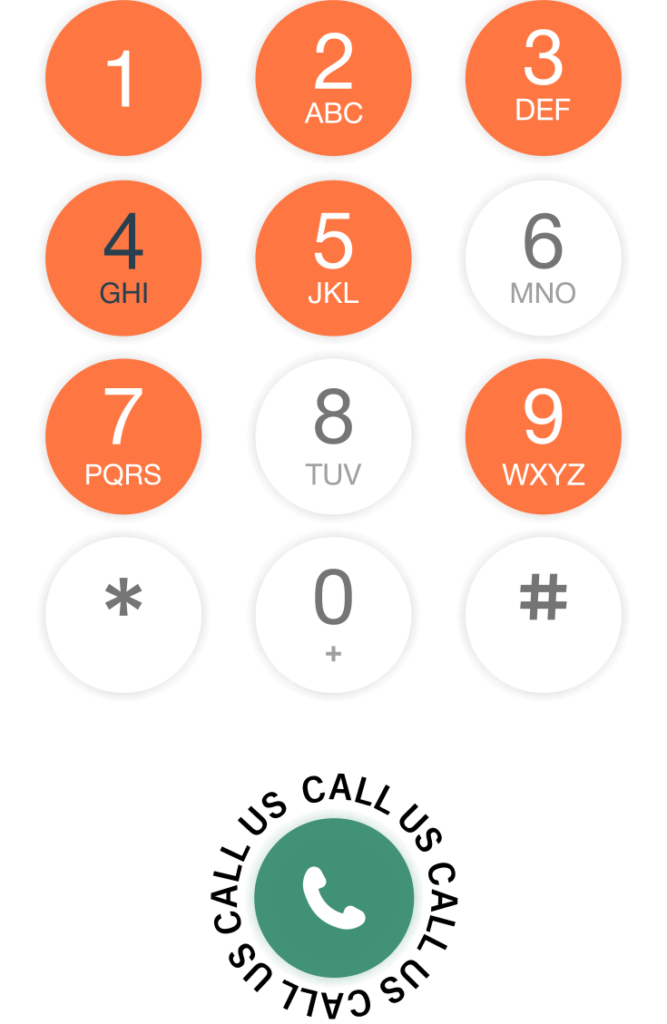
Task: Enter digit 3 DEF
Action: [543, 78]
